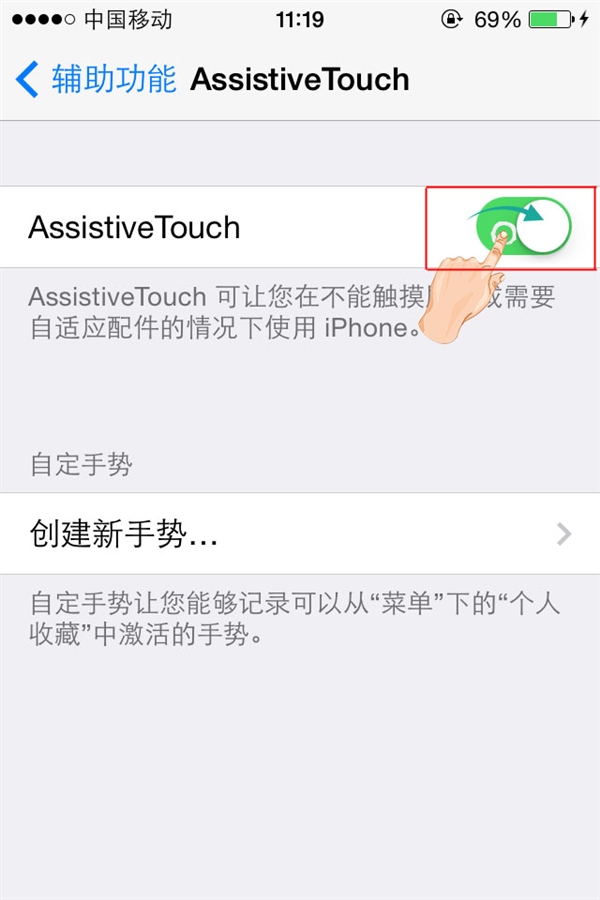600x900 pixels.
Task: Go back to 辅助功能 settings
Action: tap(95, 79)
